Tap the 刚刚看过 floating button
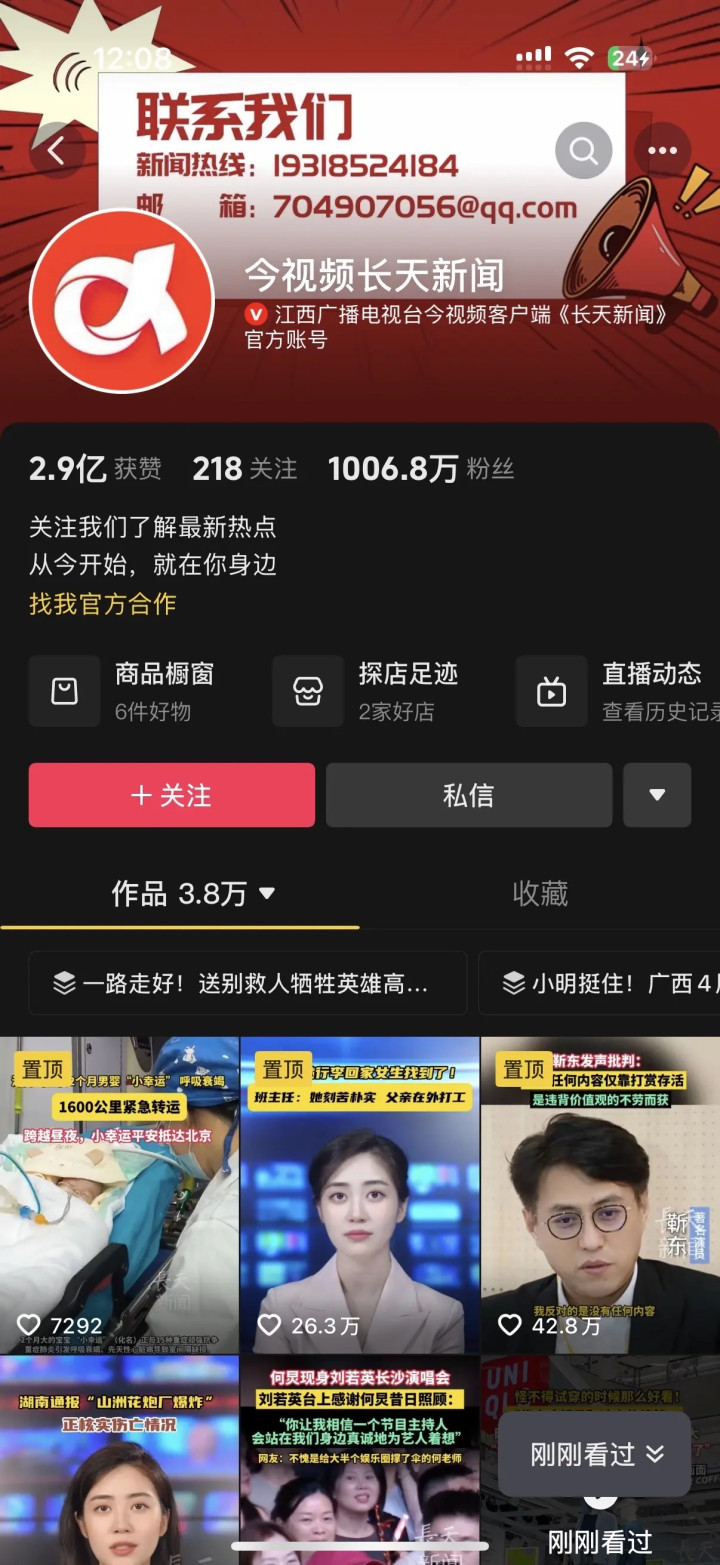Image resolution: width=720 pixels, height=1565 pixels. 597,1454
